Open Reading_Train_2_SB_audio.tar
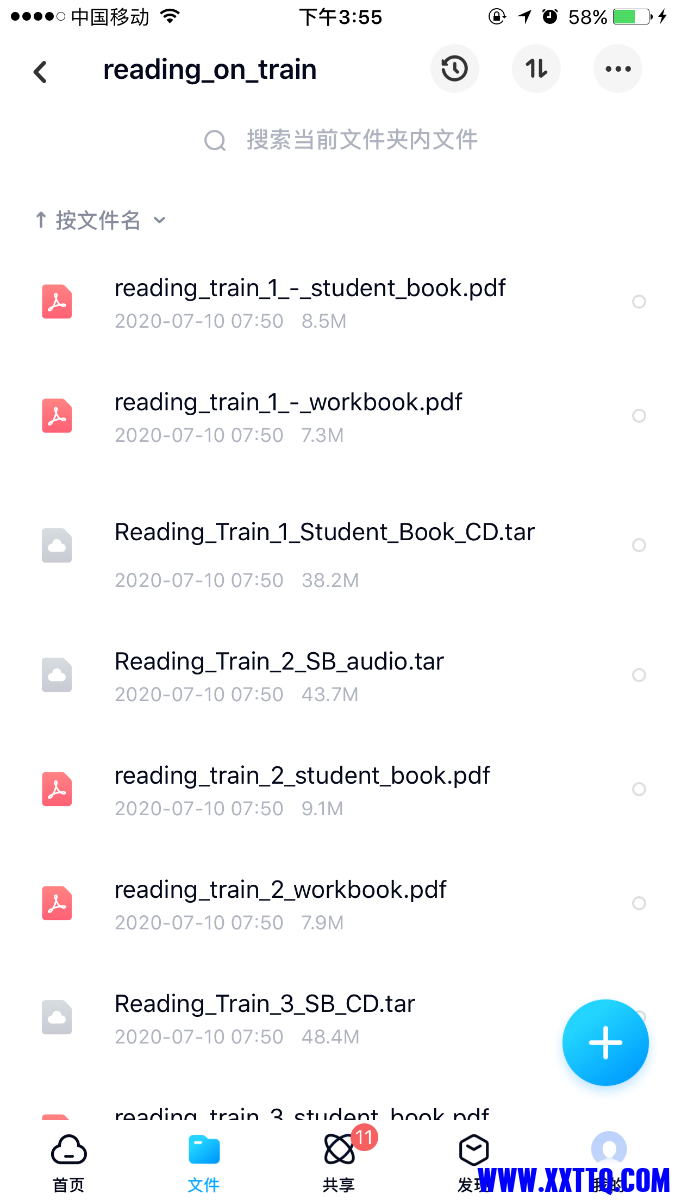 tap(279, 675)
